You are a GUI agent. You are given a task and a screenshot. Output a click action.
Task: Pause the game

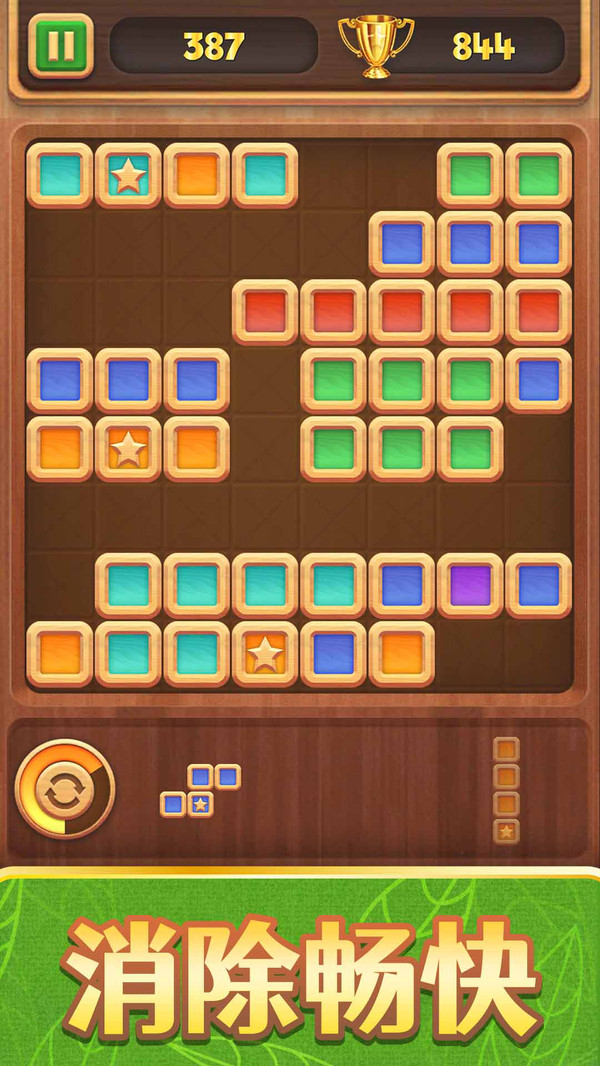60,45
